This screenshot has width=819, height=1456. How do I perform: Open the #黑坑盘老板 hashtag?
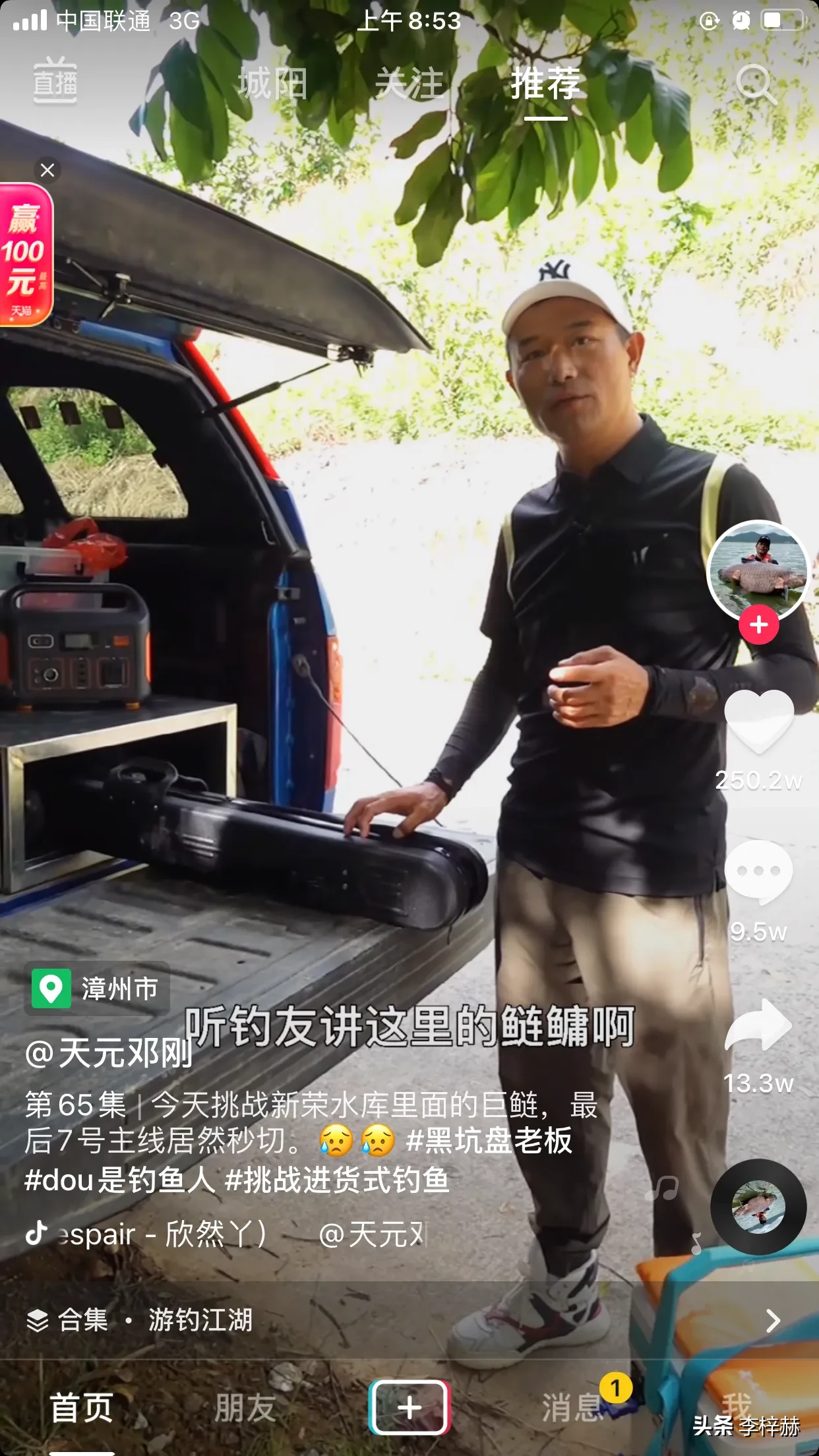pyautogui.click(x=489, y=1141)
